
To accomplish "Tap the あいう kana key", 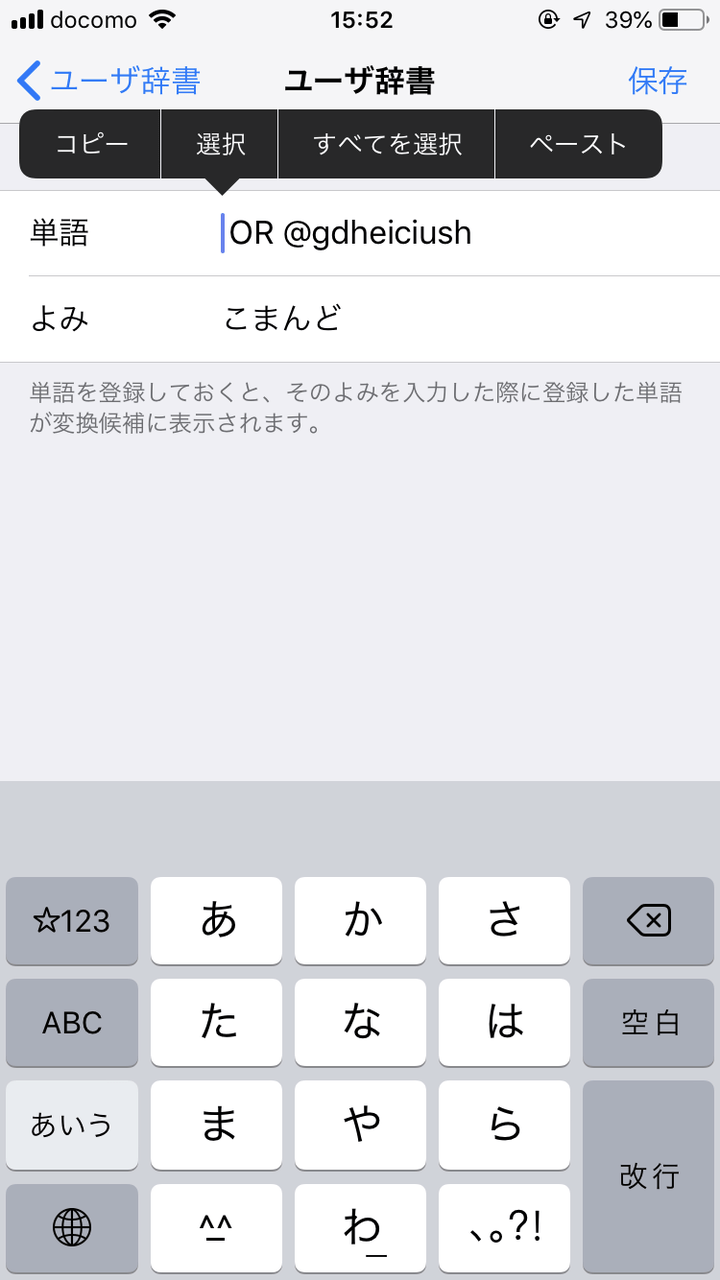I will [71, 1125].
